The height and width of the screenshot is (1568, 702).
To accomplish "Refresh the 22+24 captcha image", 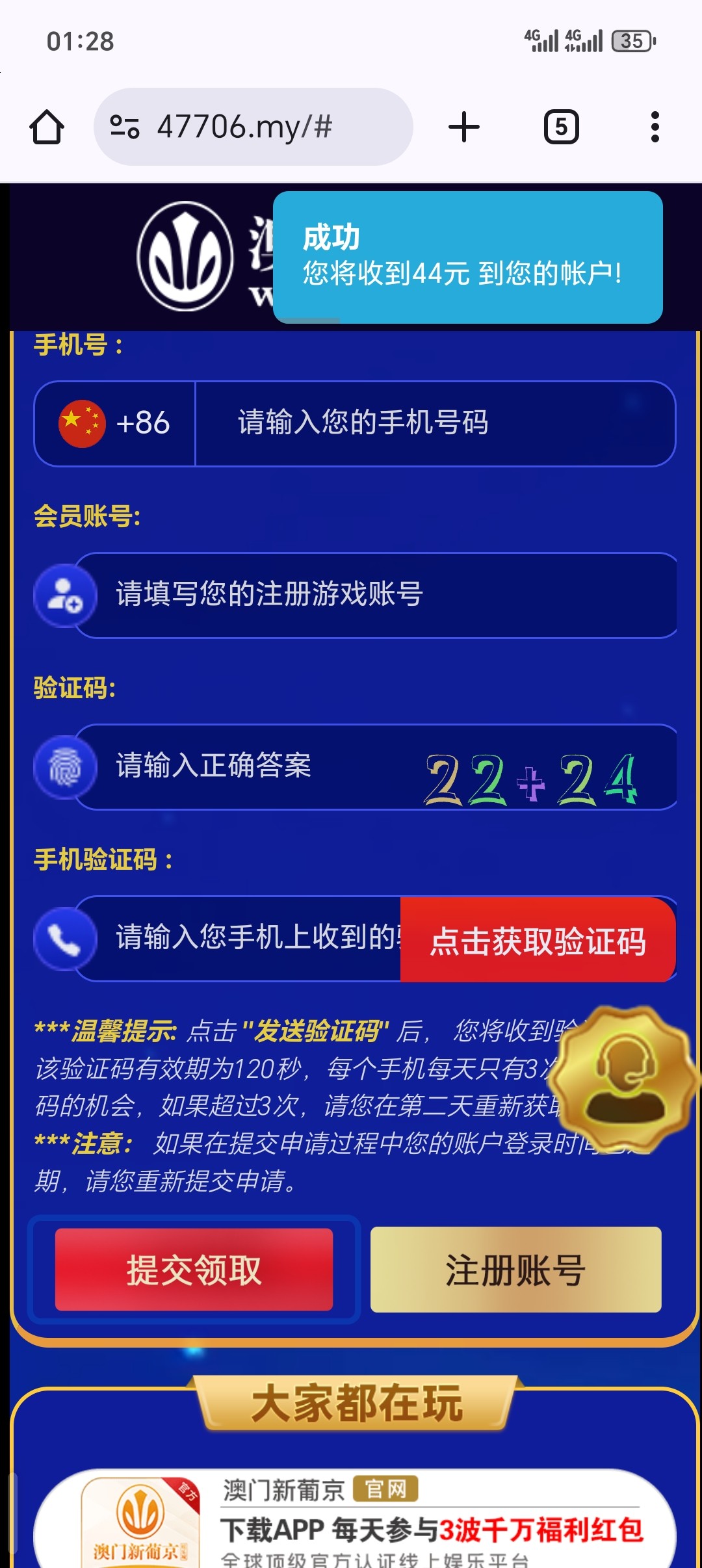I will tap(532, 777).
